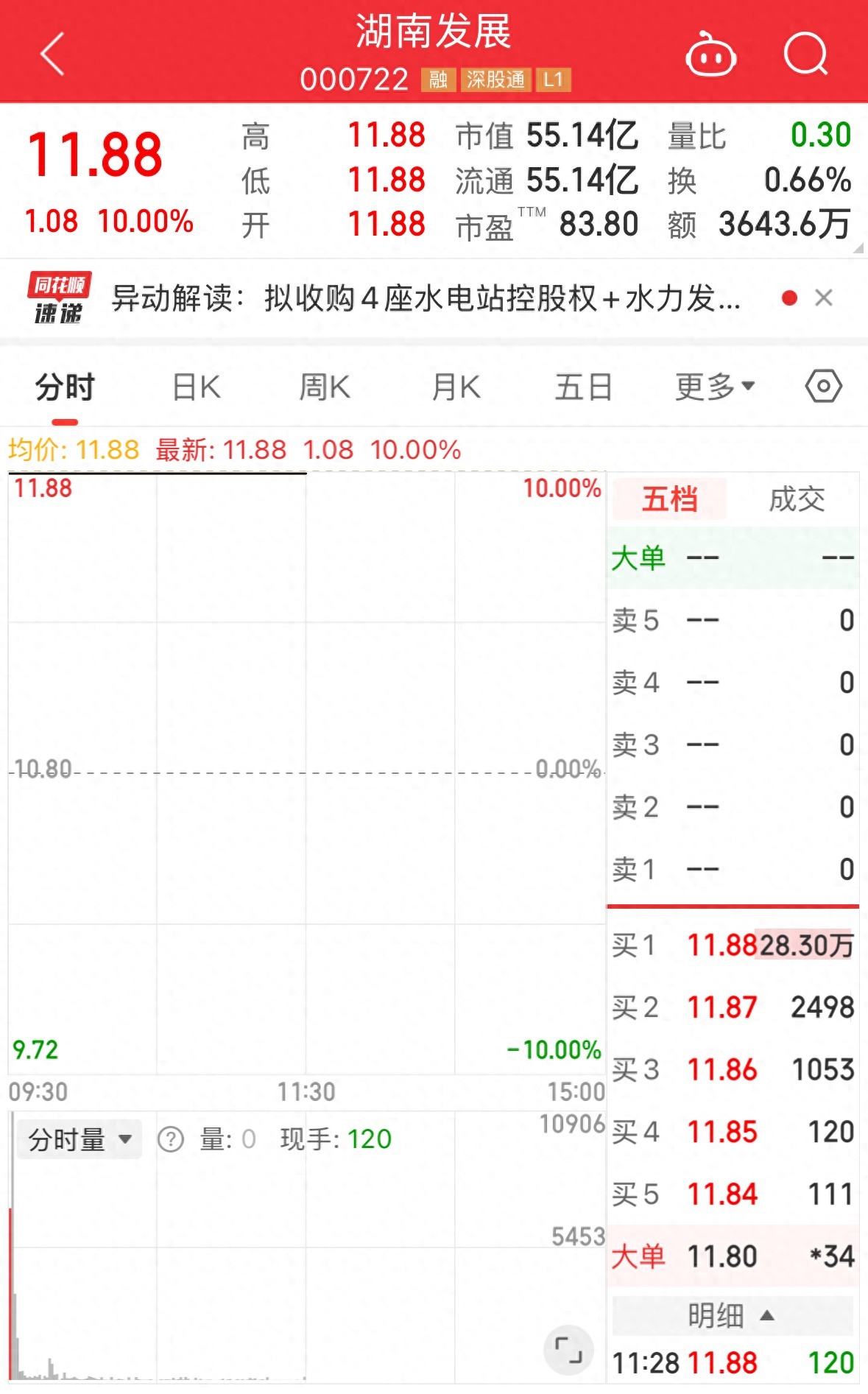Open the 分时量 indicator dropdown

coord(80,1140)
